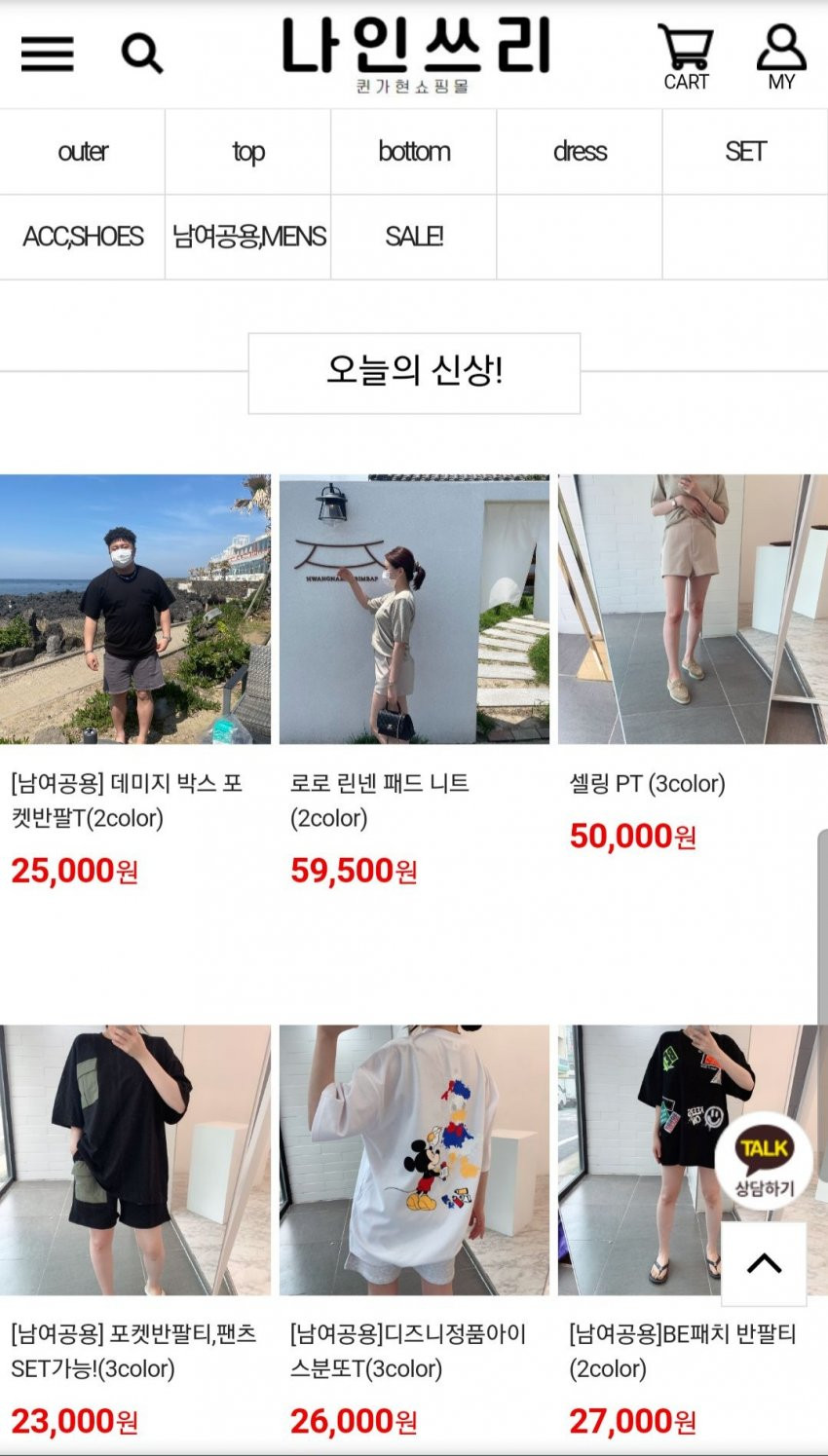
Task: Tap the up-arrow back-to-top button
Action: (764, 1263)
